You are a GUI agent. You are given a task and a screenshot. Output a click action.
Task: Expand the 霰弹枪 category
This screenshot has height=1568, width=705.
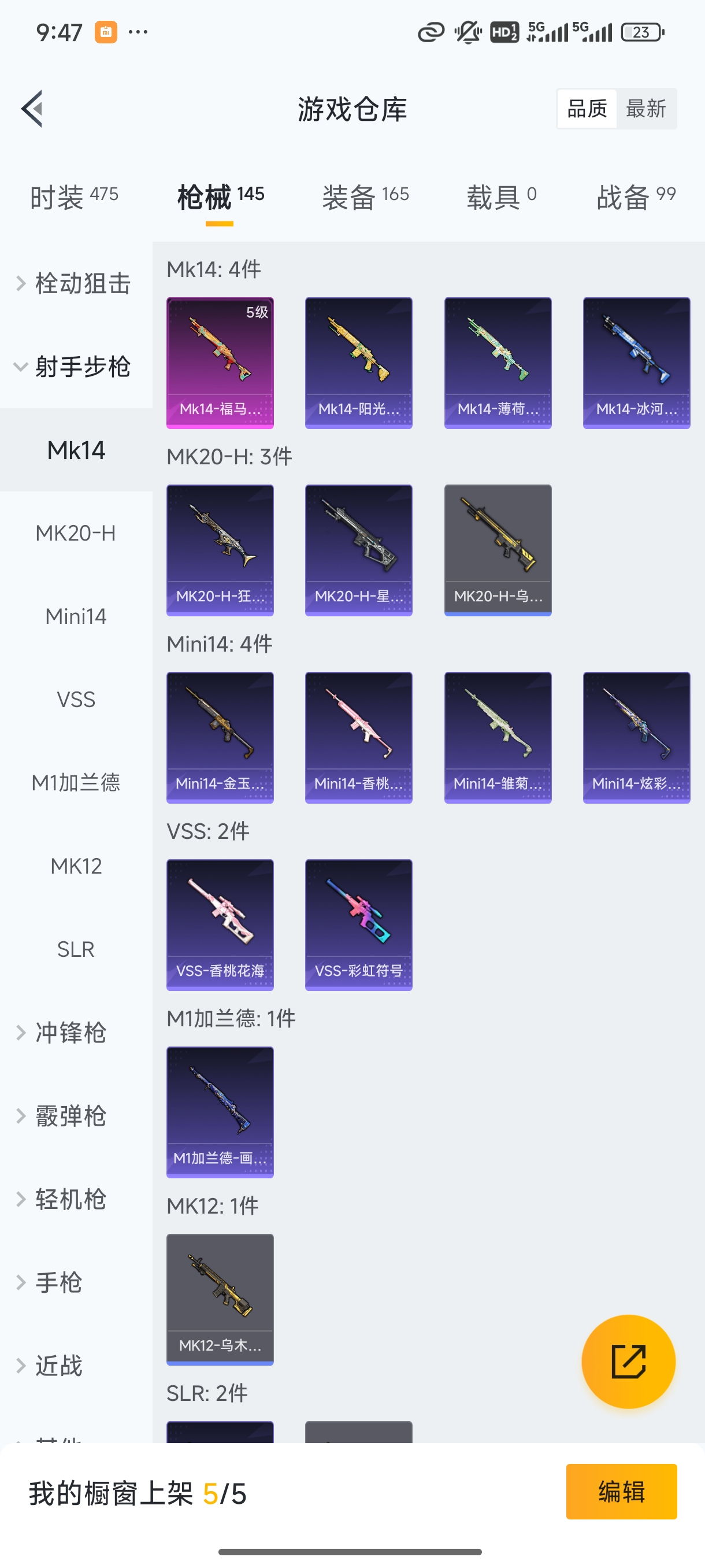[70, 1116]
